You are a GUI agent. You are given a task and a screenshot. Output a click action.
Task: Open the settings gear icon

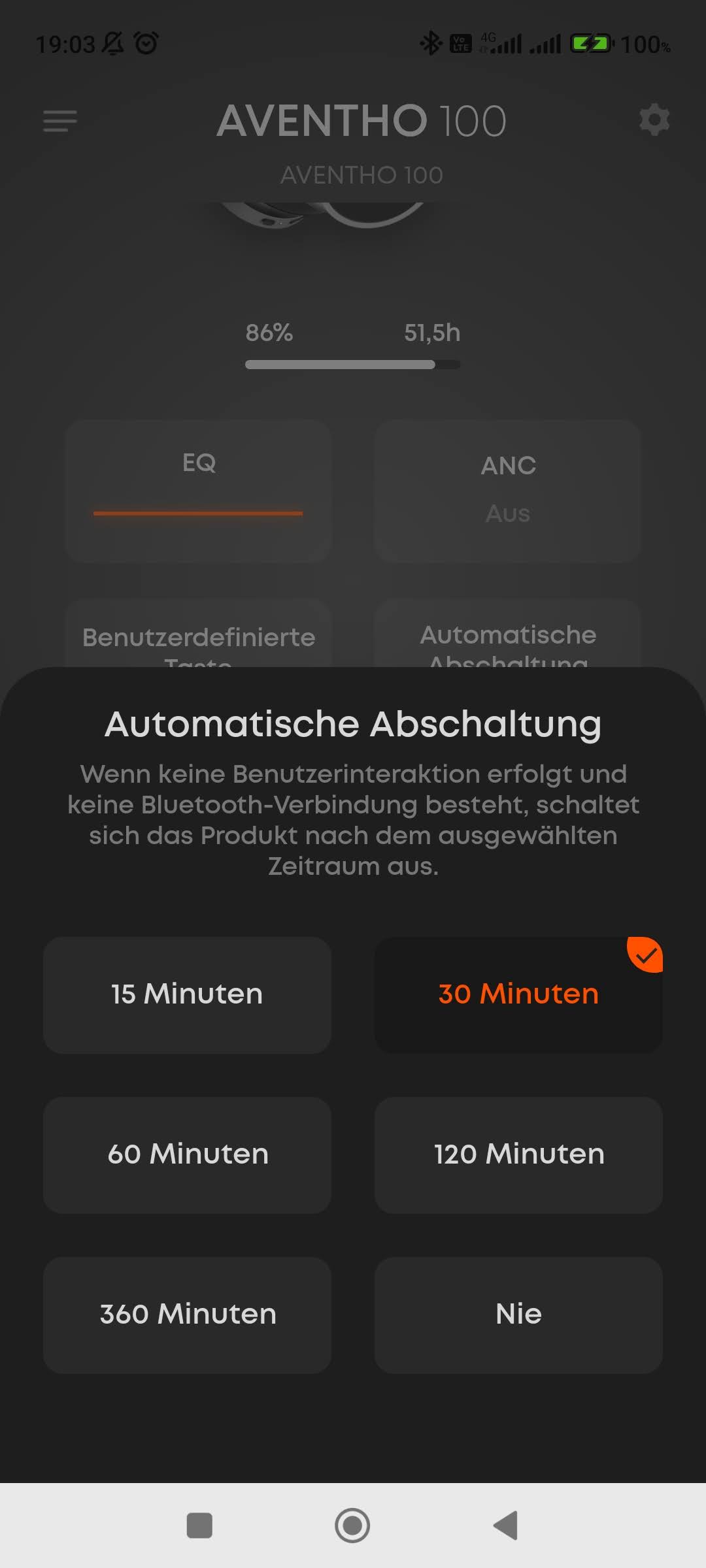pos(654,120)
